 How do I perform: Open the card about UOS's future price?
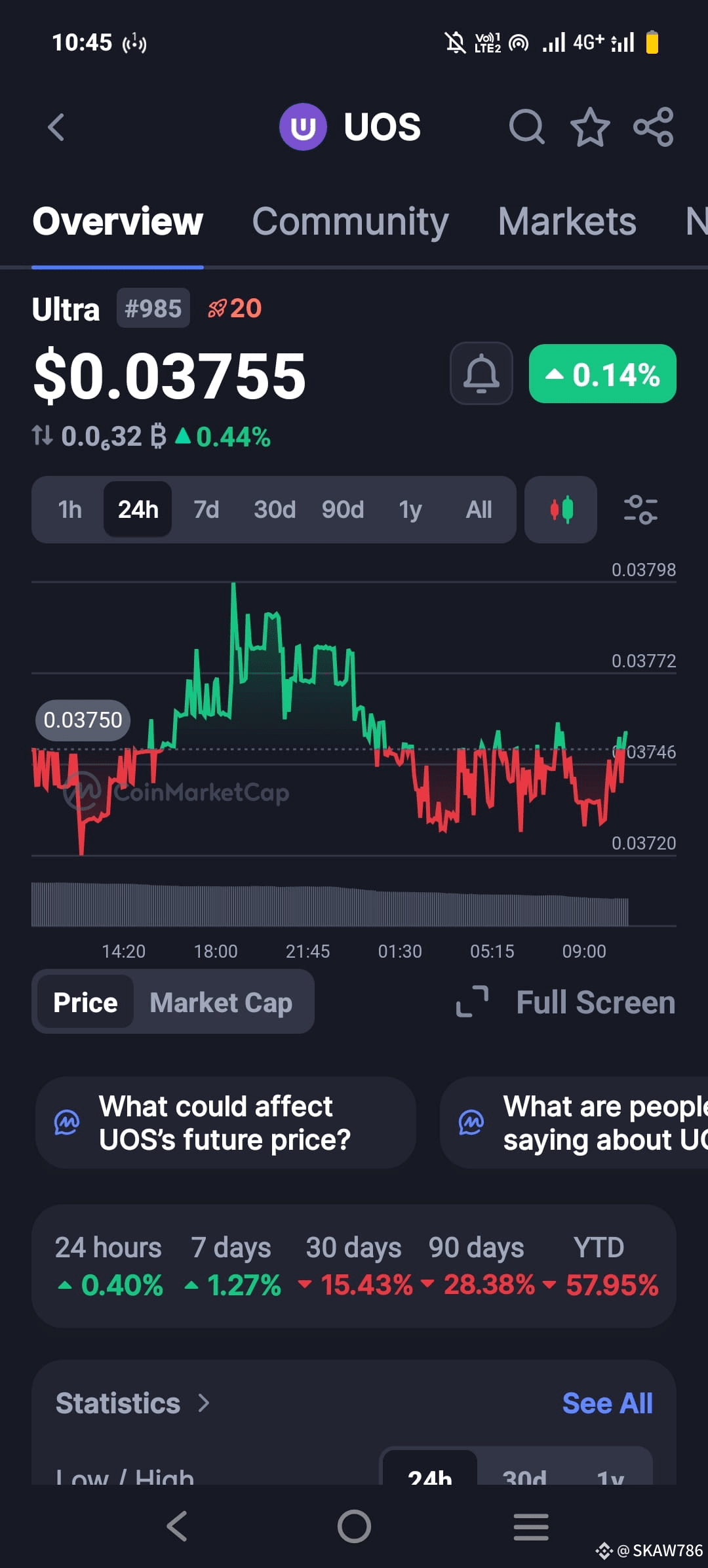tap(226, 1122)
